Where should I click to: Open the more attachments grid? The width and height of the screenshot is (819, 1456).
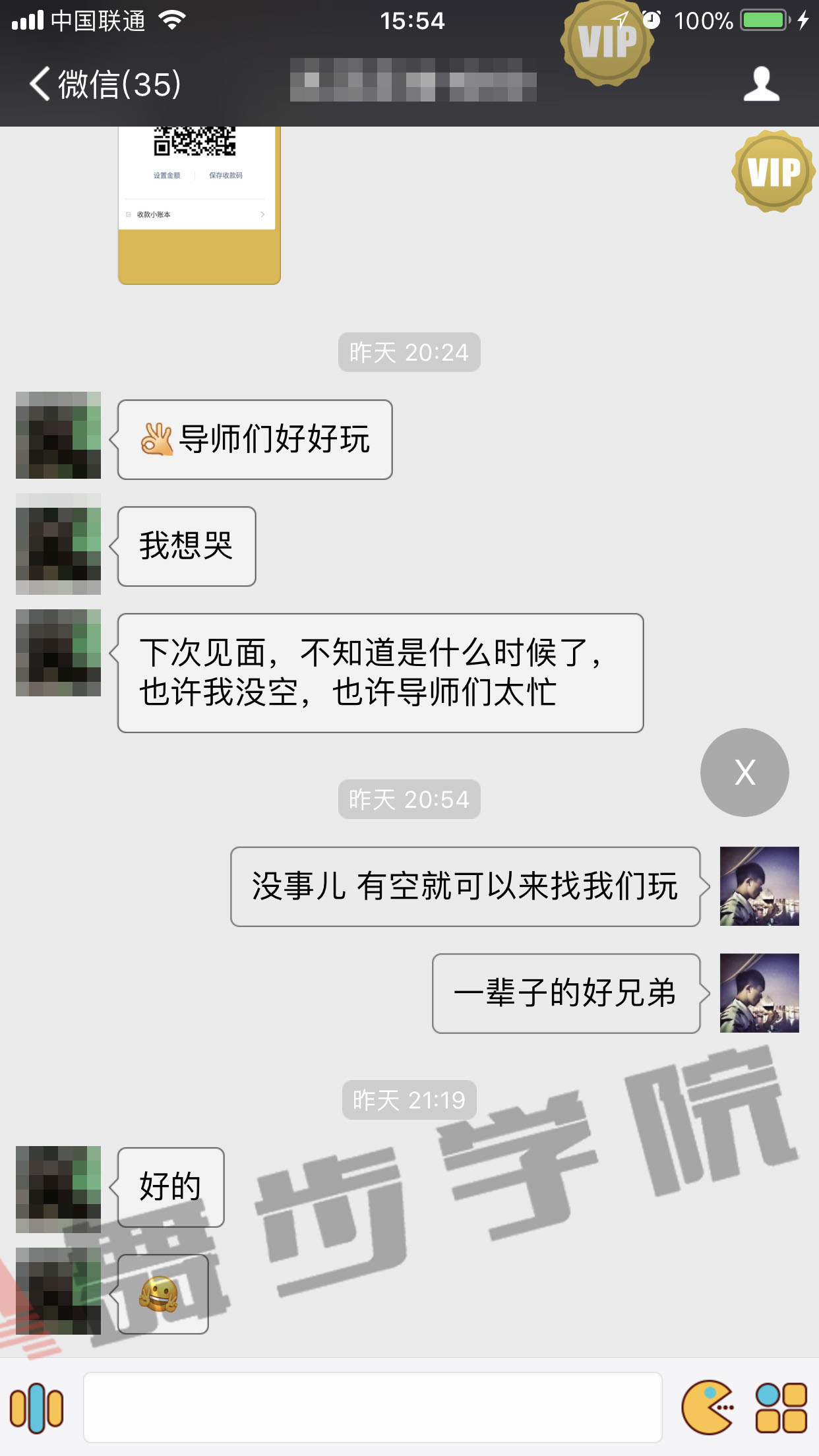tap(781, 1408)
